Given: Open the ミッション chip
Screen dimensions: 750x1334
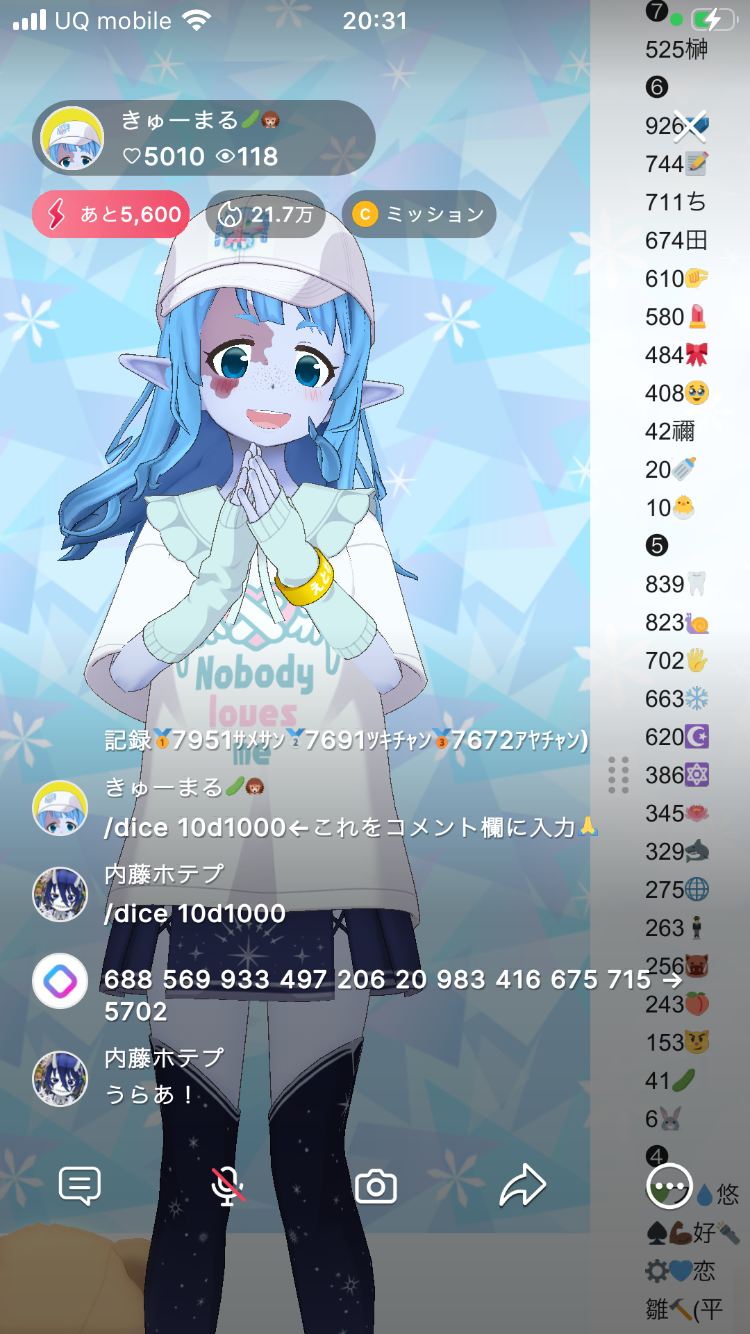Looking at the screenshot, I should 419,214.
